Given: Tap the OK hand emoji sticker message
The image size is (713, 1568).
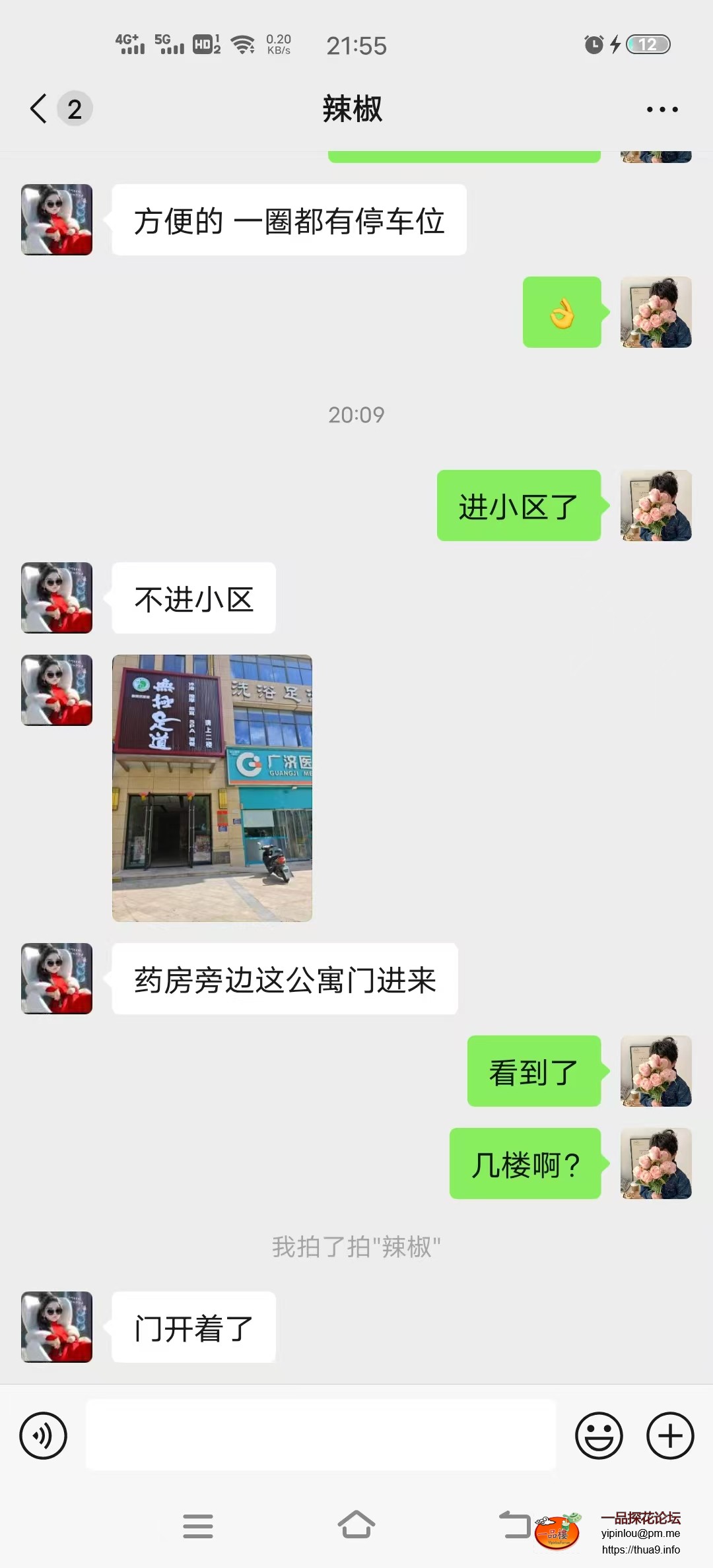Looking at the screenshot, I should (x=561, y=313).
